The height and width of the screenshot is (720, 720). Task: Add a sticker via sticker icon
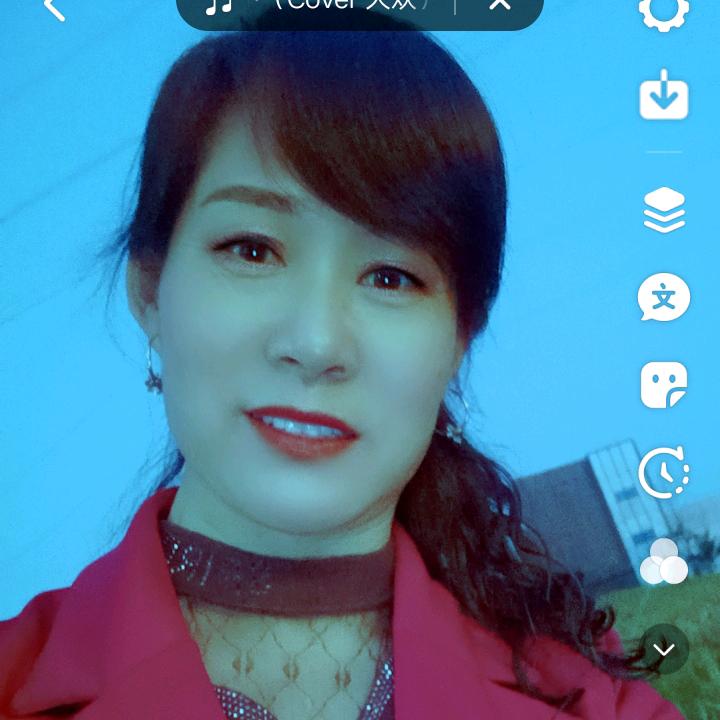(x=664, y=385)
